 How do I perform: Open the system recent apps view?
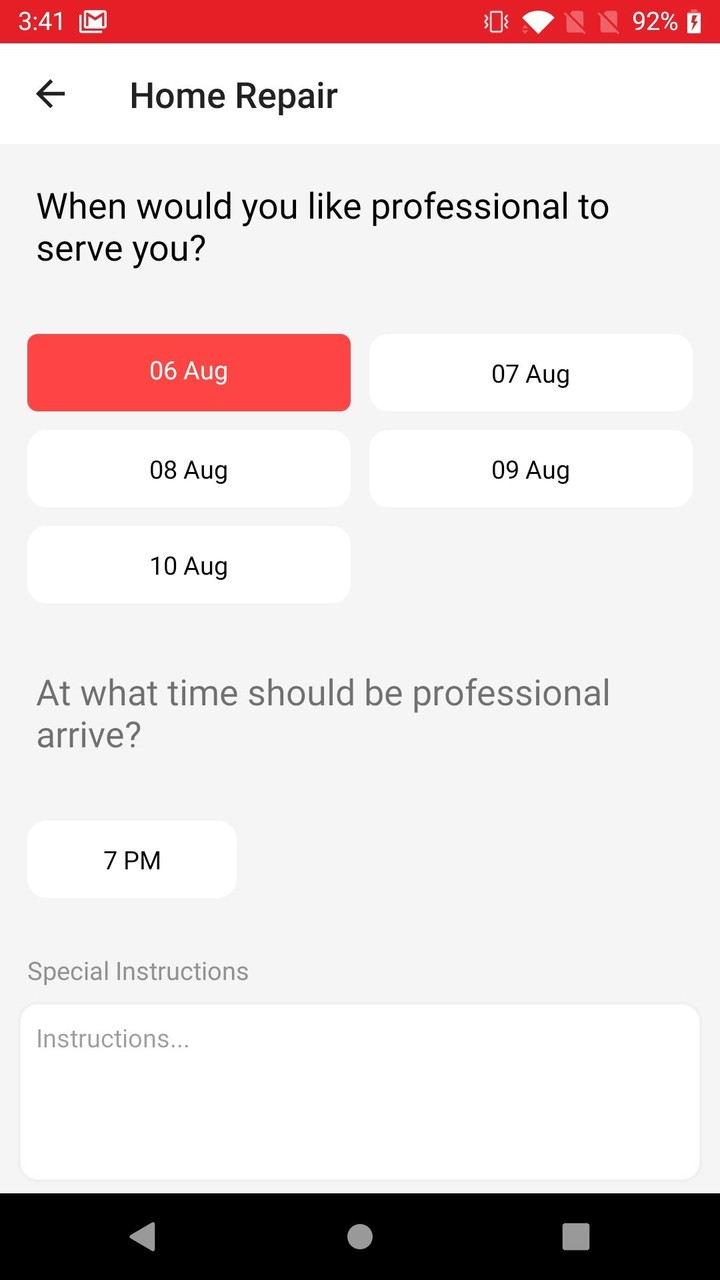[x=575, y=1237]
